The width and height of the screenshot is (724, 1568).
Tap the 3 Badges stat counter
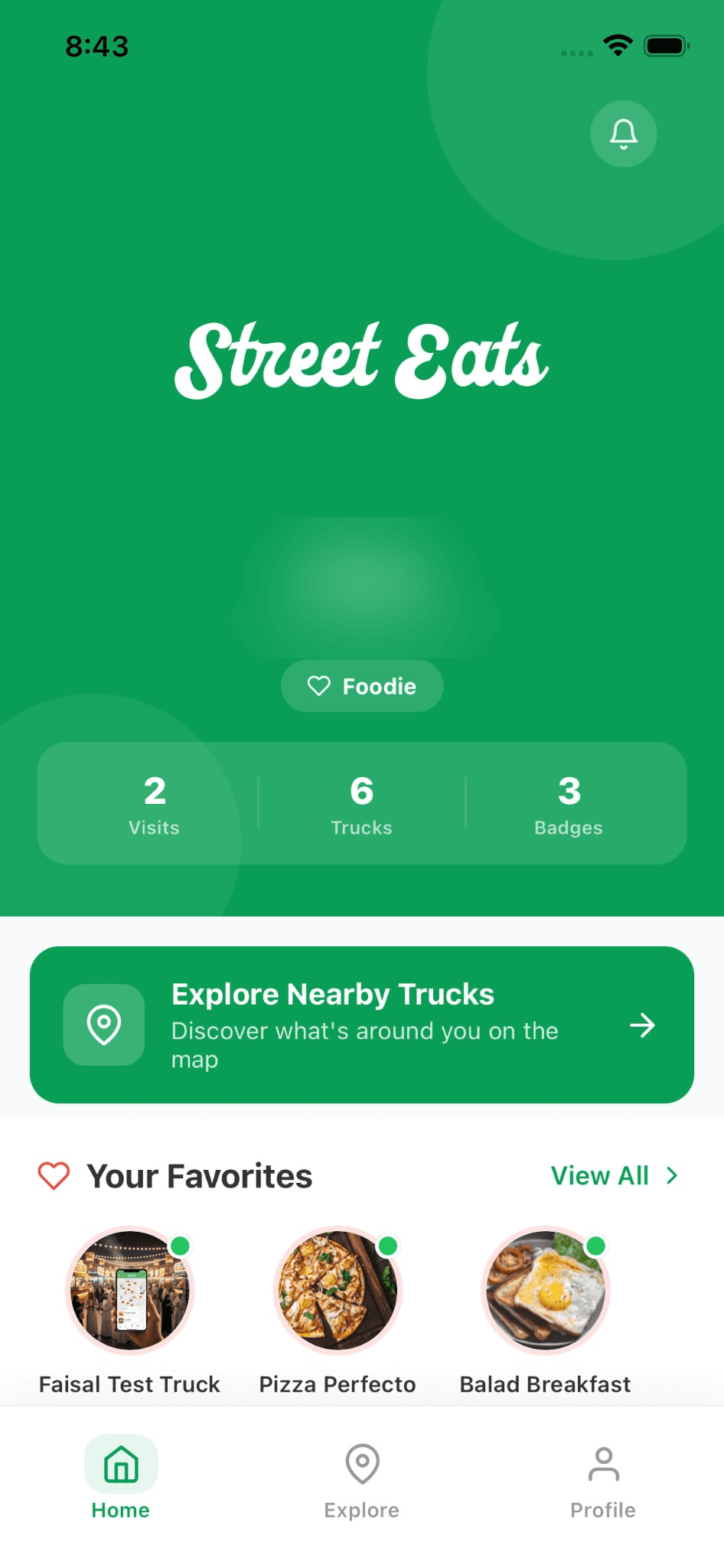568,804
